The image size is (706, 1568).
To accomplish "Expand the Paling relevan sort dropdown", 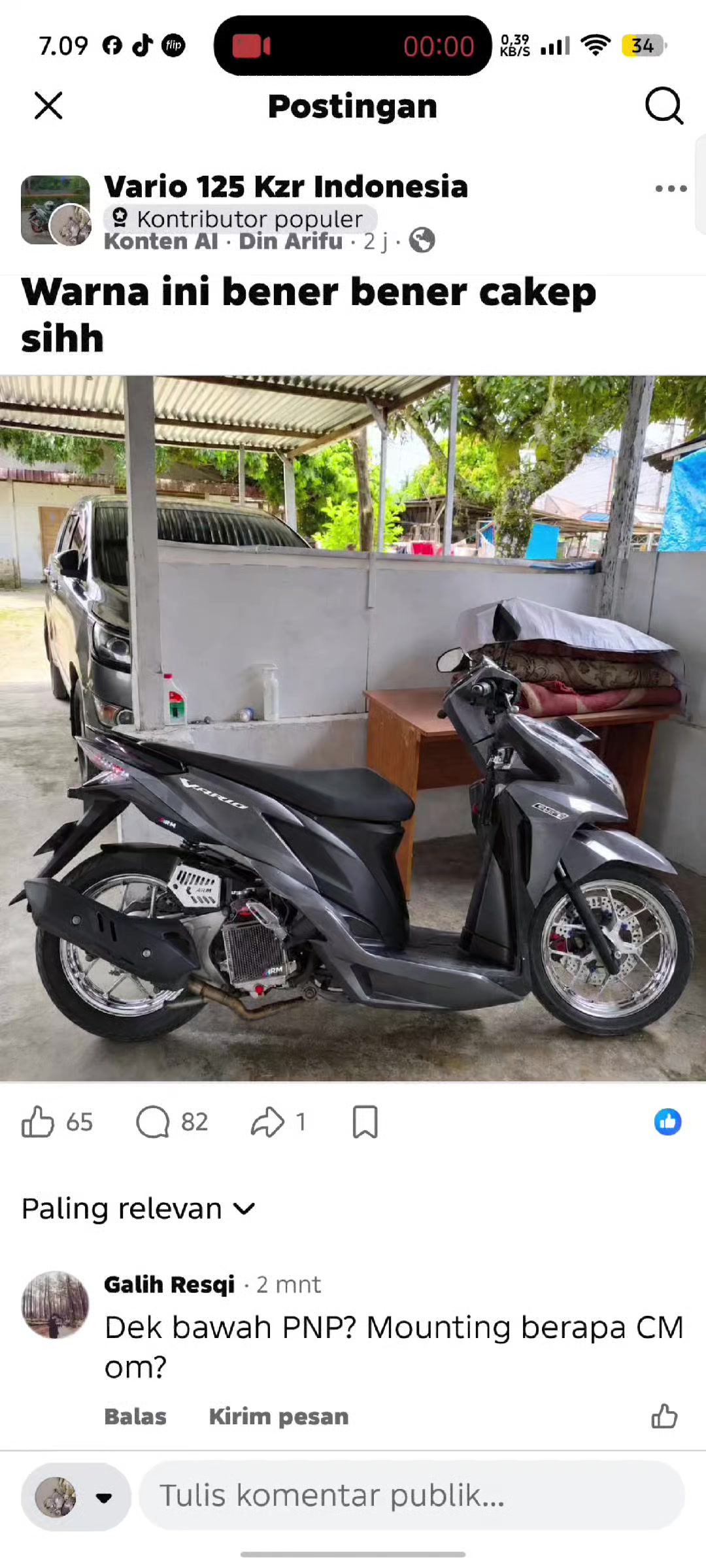I will (138, 1209).
